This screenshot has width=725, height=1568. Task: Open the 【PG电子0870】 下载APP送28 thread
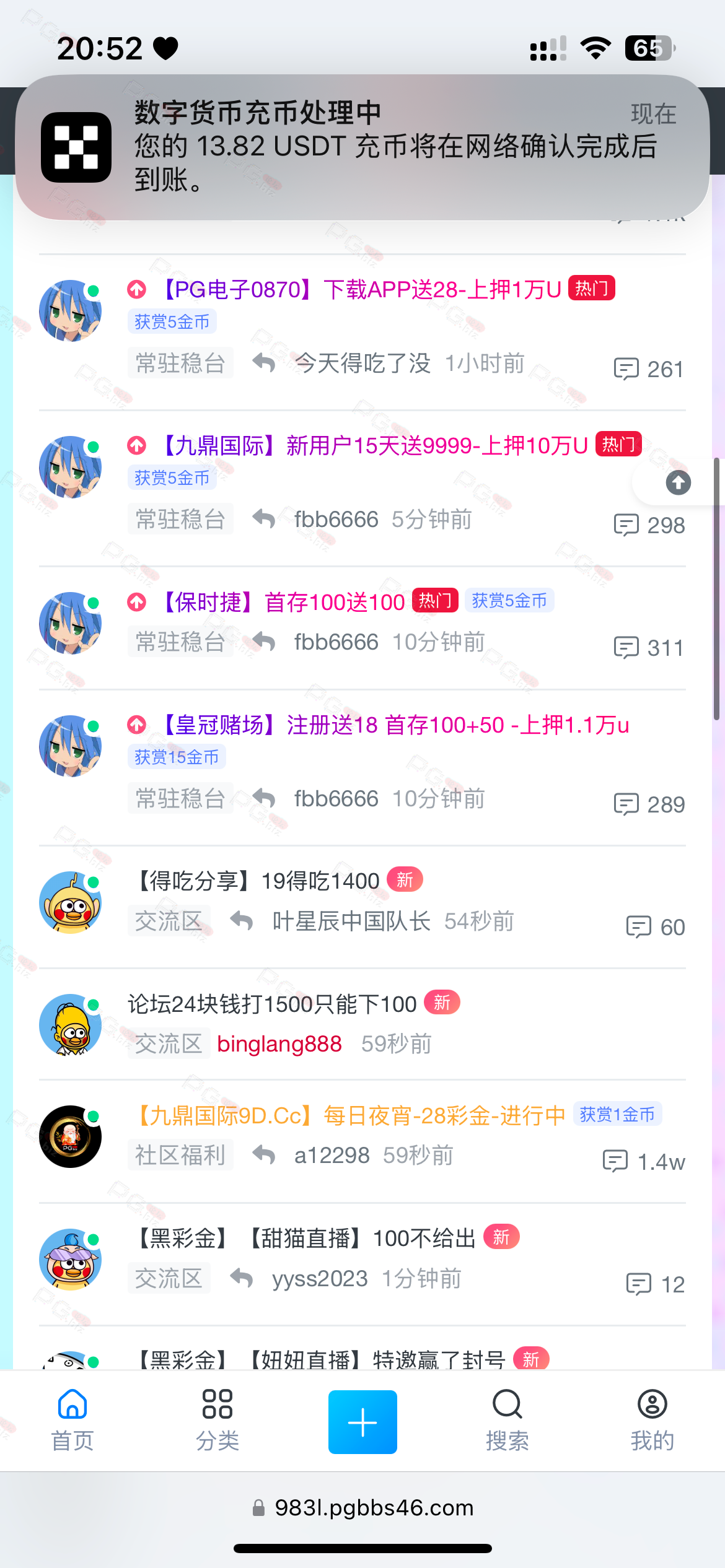tap(359, 290)
